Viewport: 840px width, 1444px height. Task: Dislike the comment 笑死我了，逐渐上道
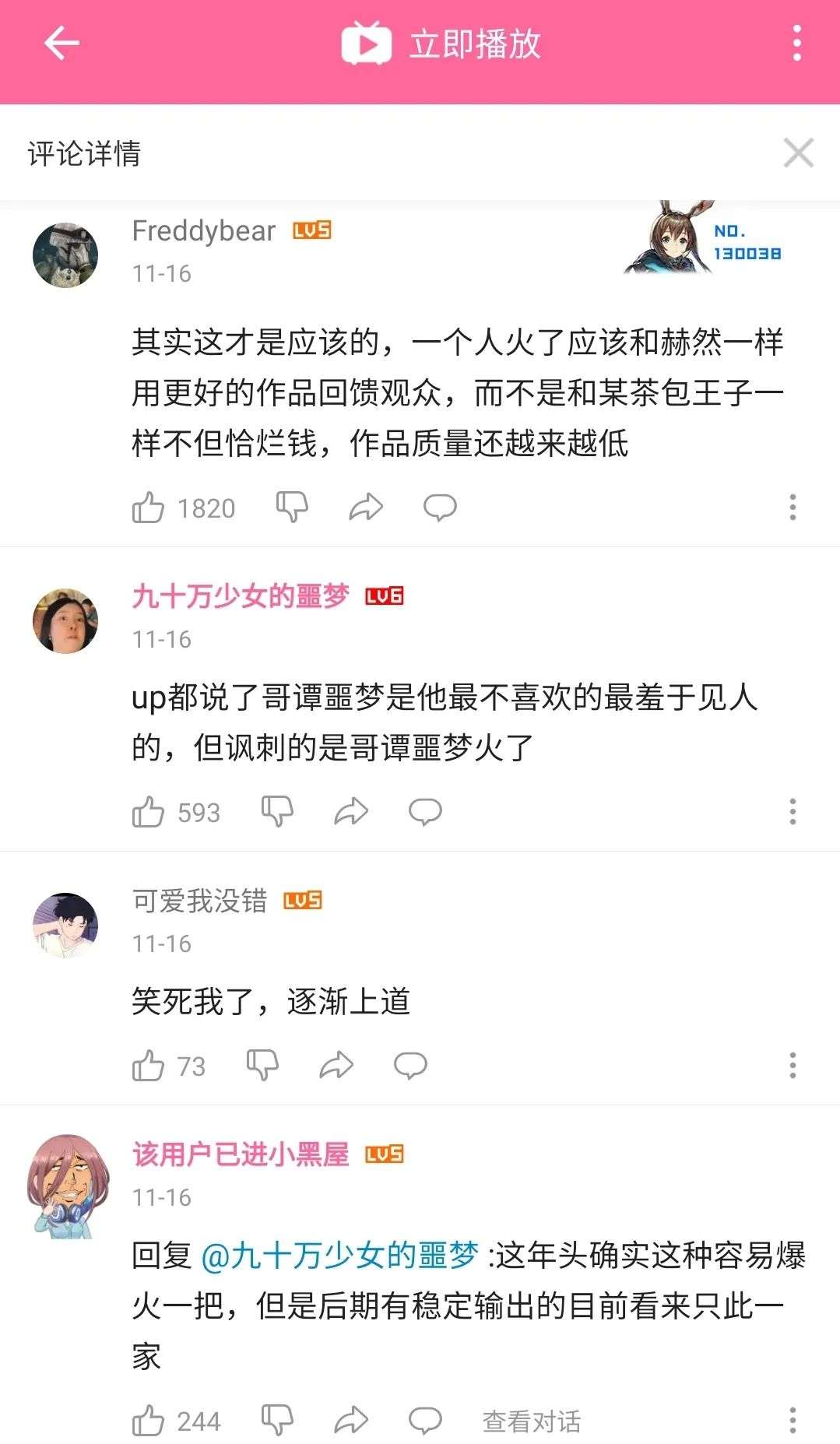tap(262, 1065)
